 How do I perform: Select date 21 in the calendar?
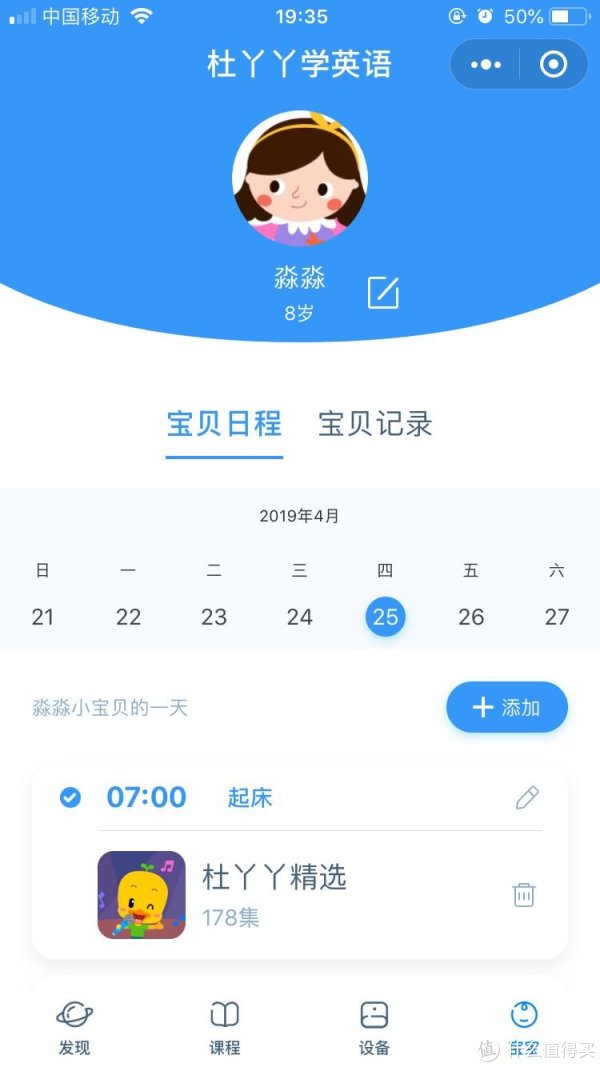tap(42, 617)
